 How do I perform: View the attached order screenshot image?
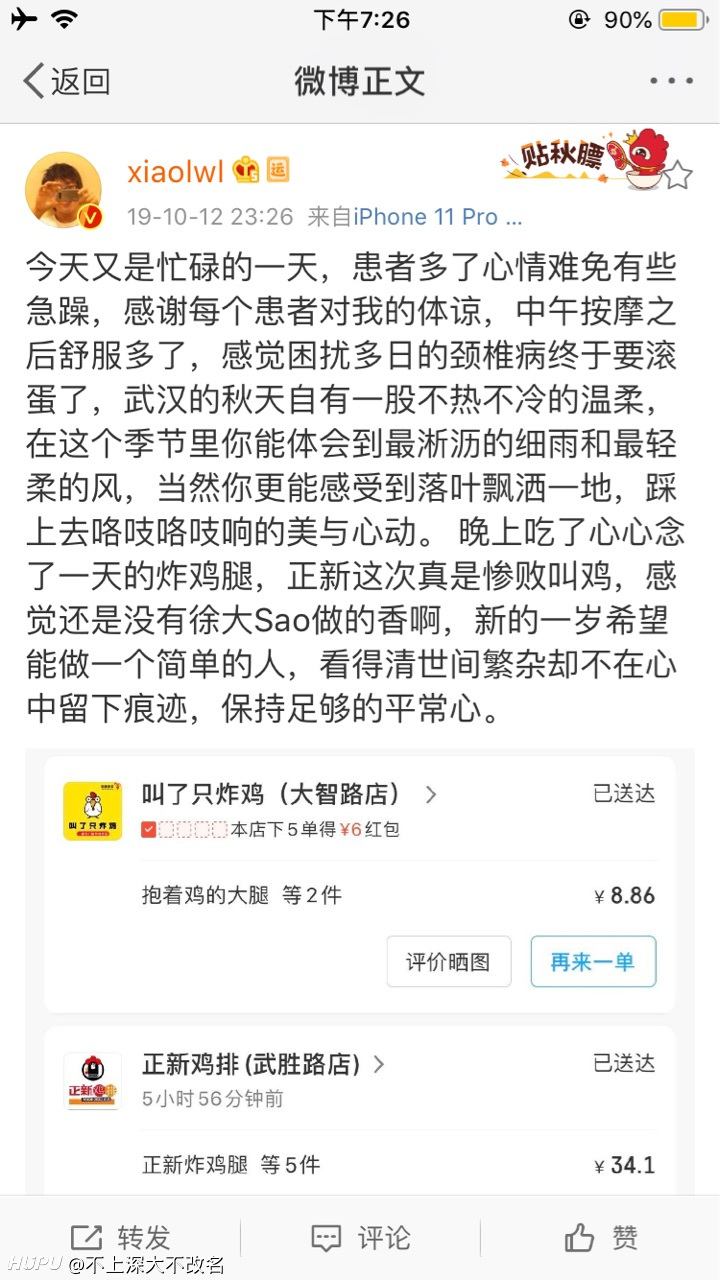pyautogui.click(x=360, y=970)
